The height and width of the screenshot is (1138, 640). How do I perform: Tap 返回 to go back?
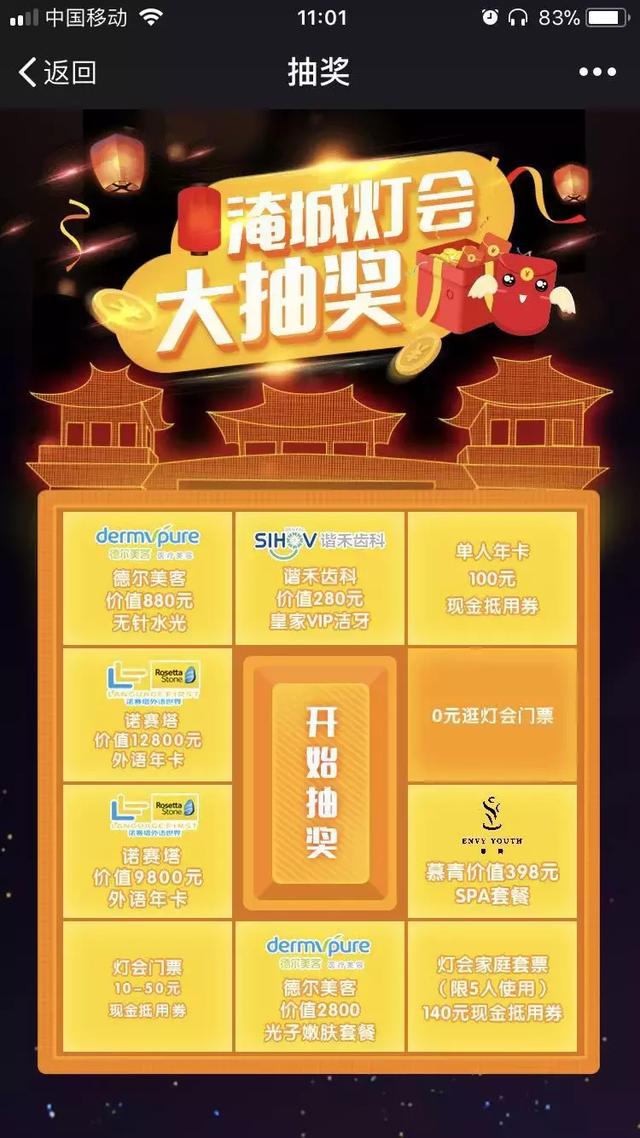pos(57,72)
